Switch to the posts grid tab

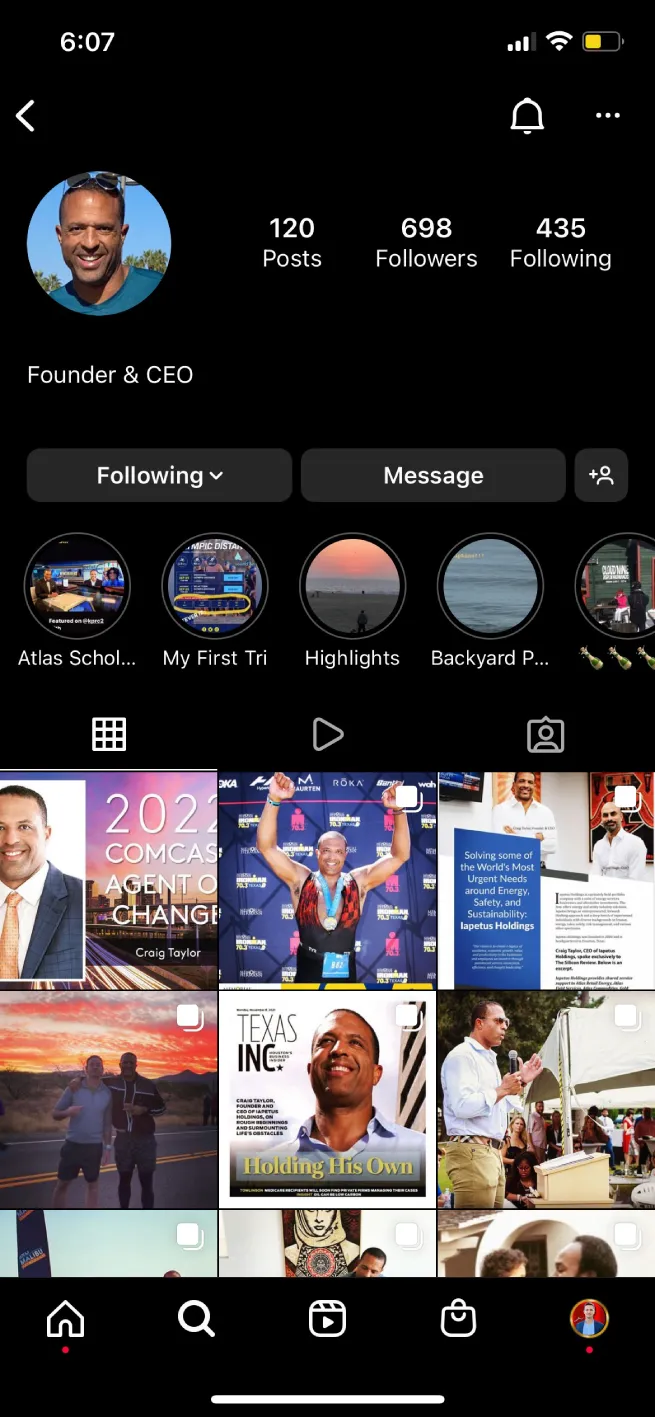[109, 735]
